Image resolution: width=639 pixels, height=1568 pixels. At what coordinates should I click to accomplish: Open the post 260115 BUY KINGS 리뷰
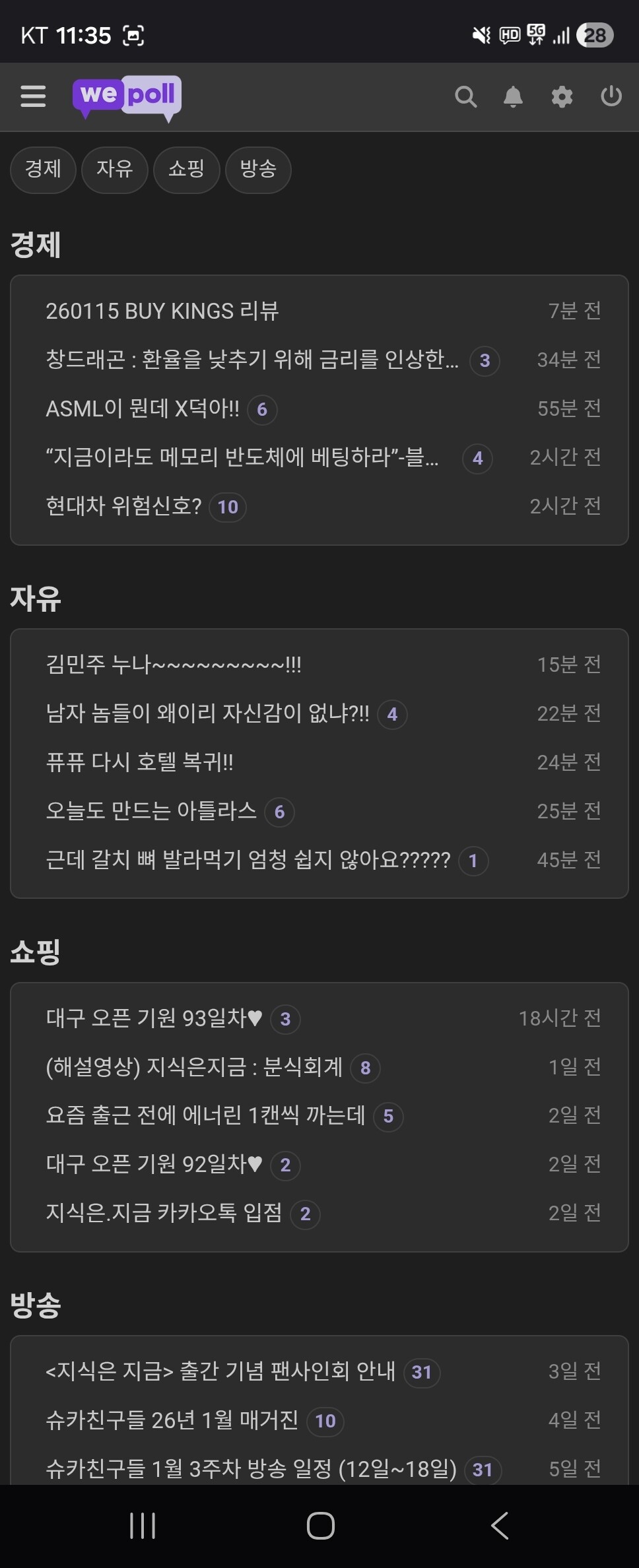[162, 311]
